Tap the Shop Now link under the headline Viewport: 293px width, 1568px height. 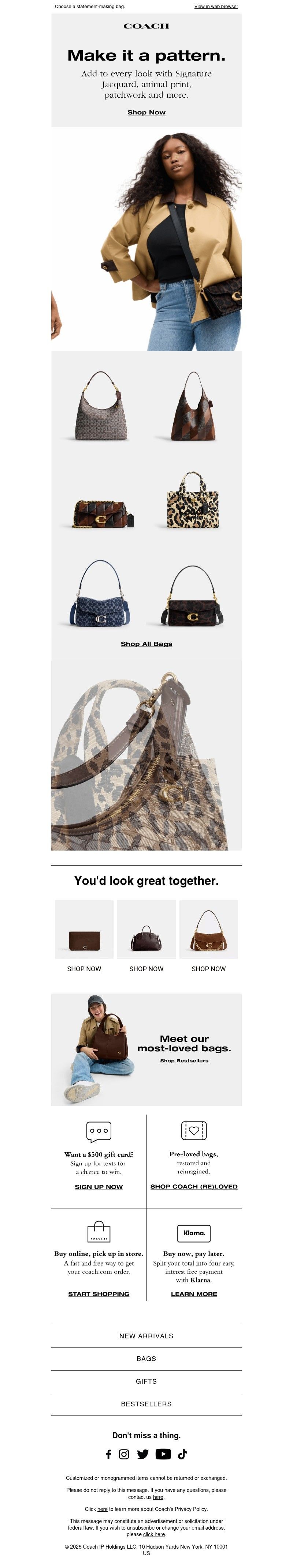tap(146, 113)
